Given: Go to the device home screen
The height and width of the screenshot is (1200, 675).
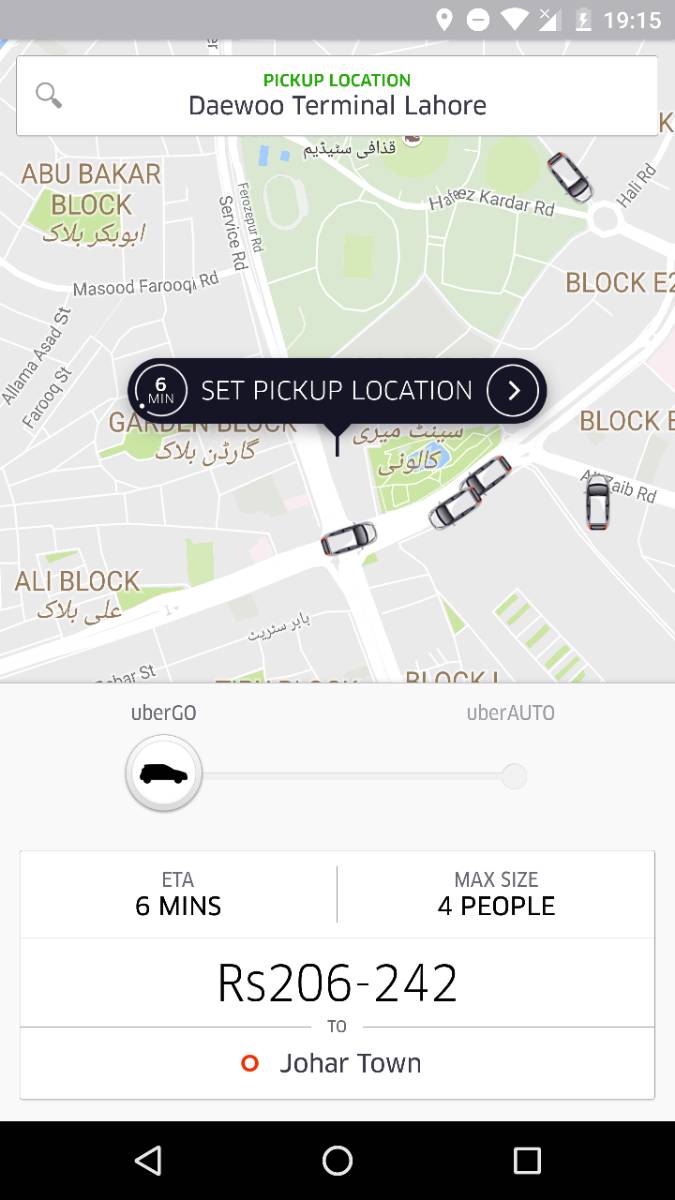Looking at the screenshot, I should (337, 1160).
